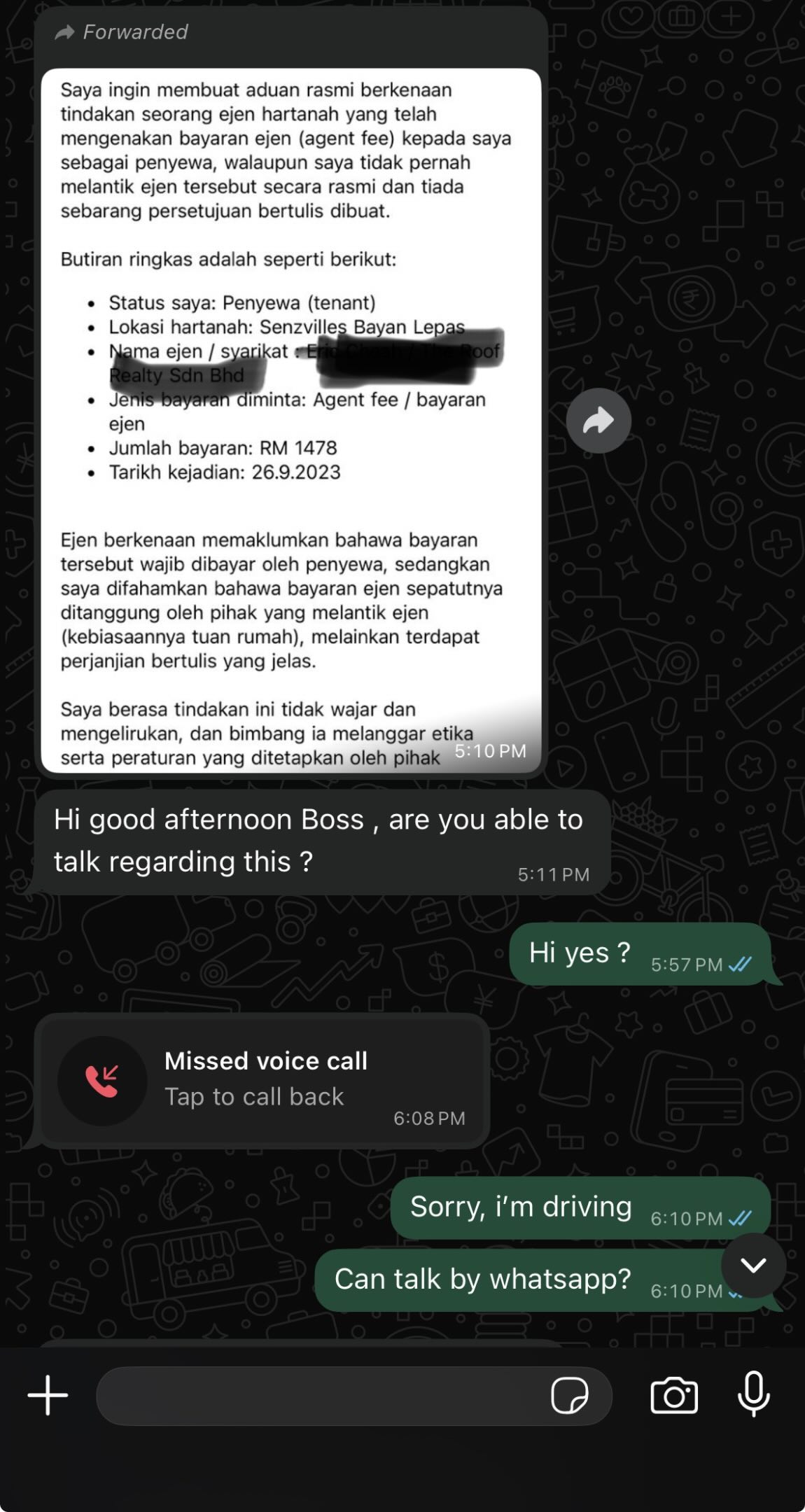
Task: Jump to latest messages with down arrow
Action: (753, 1266)
